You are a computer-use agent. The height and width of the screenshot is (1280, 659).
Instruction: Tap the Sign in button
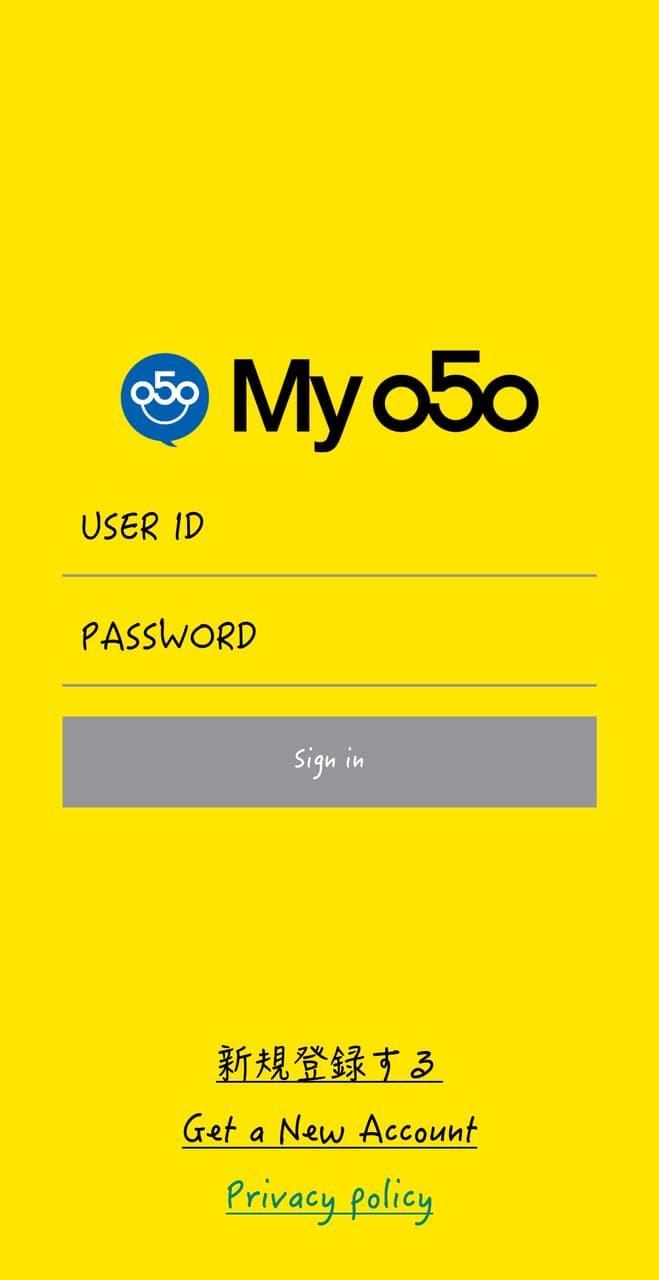(x=329, y=761)
